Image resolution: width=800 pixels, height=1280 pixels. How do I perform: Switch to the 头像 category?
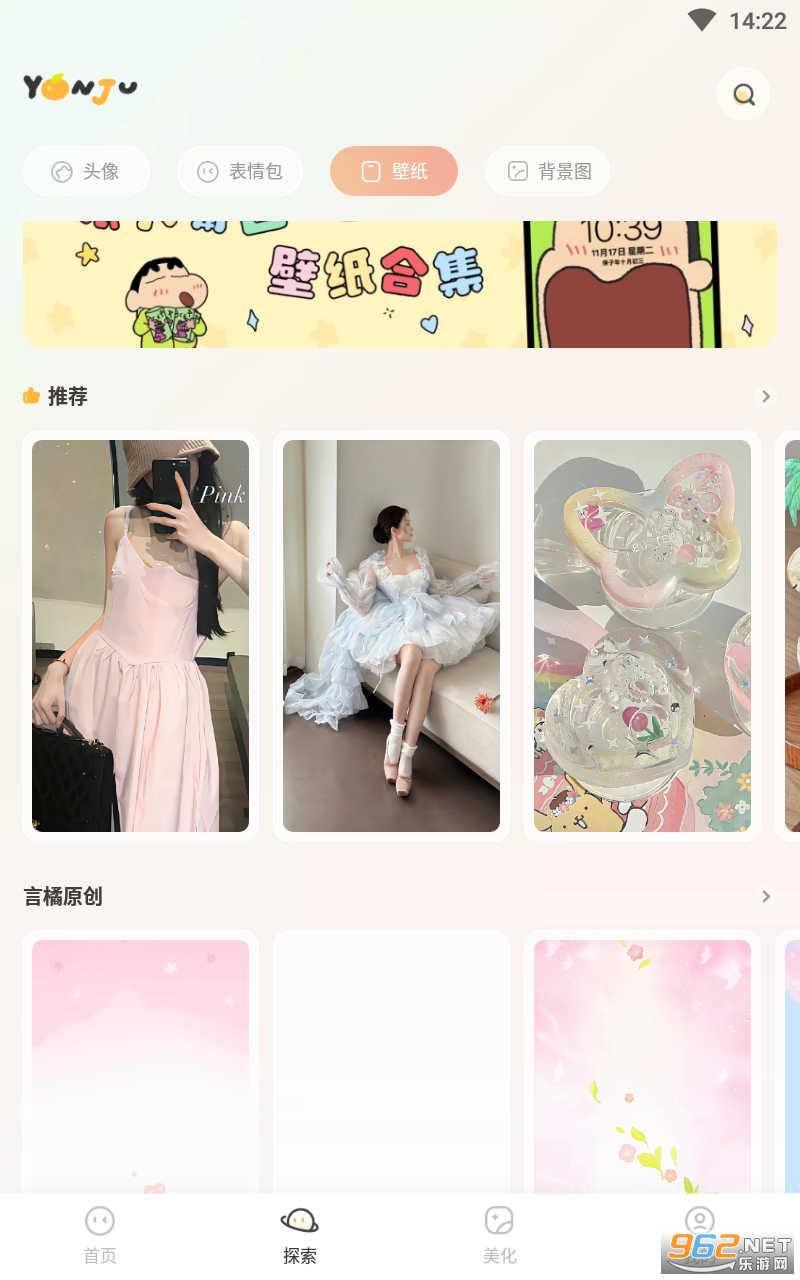tap(86, 171)
